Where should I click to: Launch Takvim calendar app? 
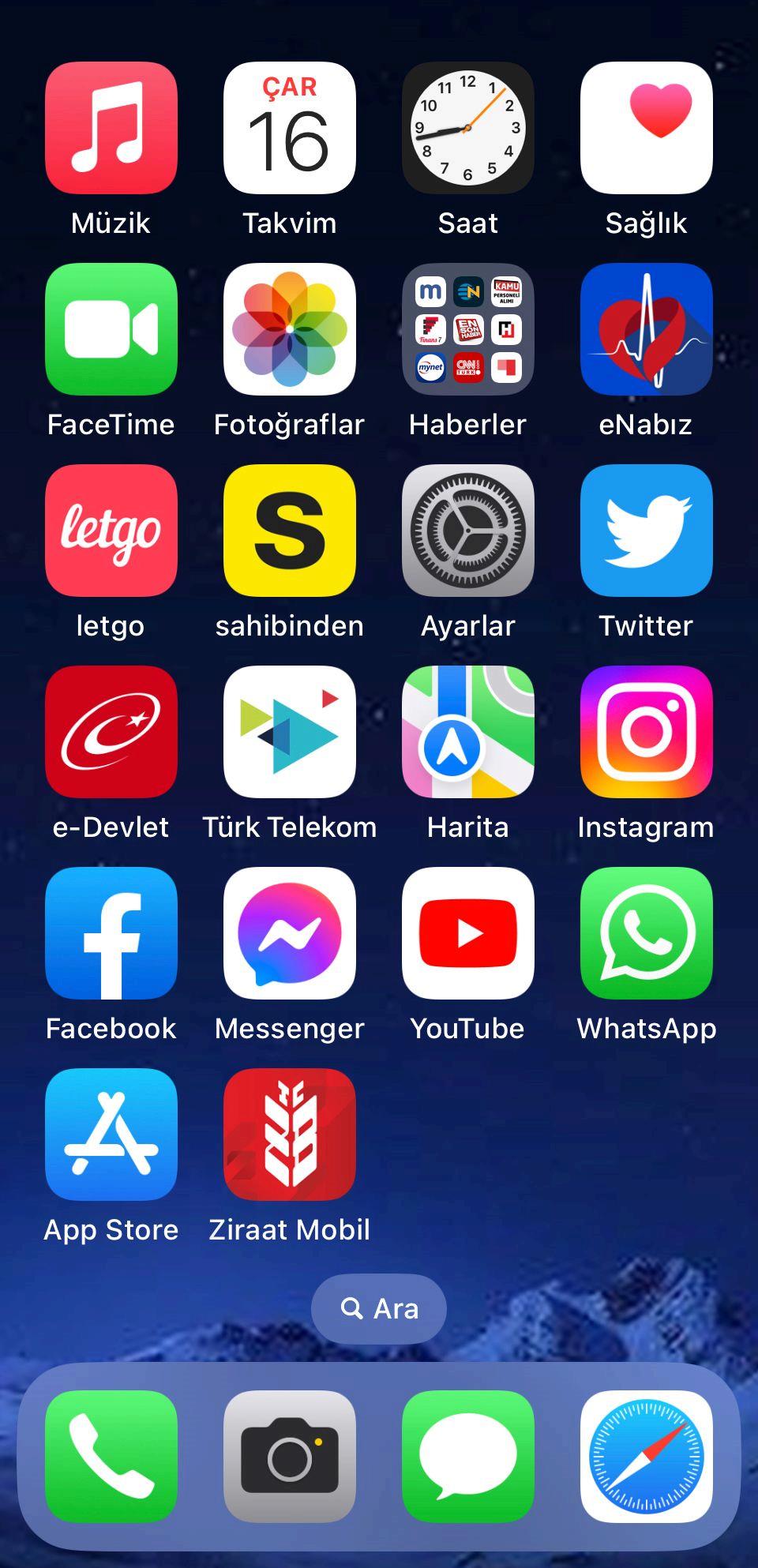pos(290,128)
